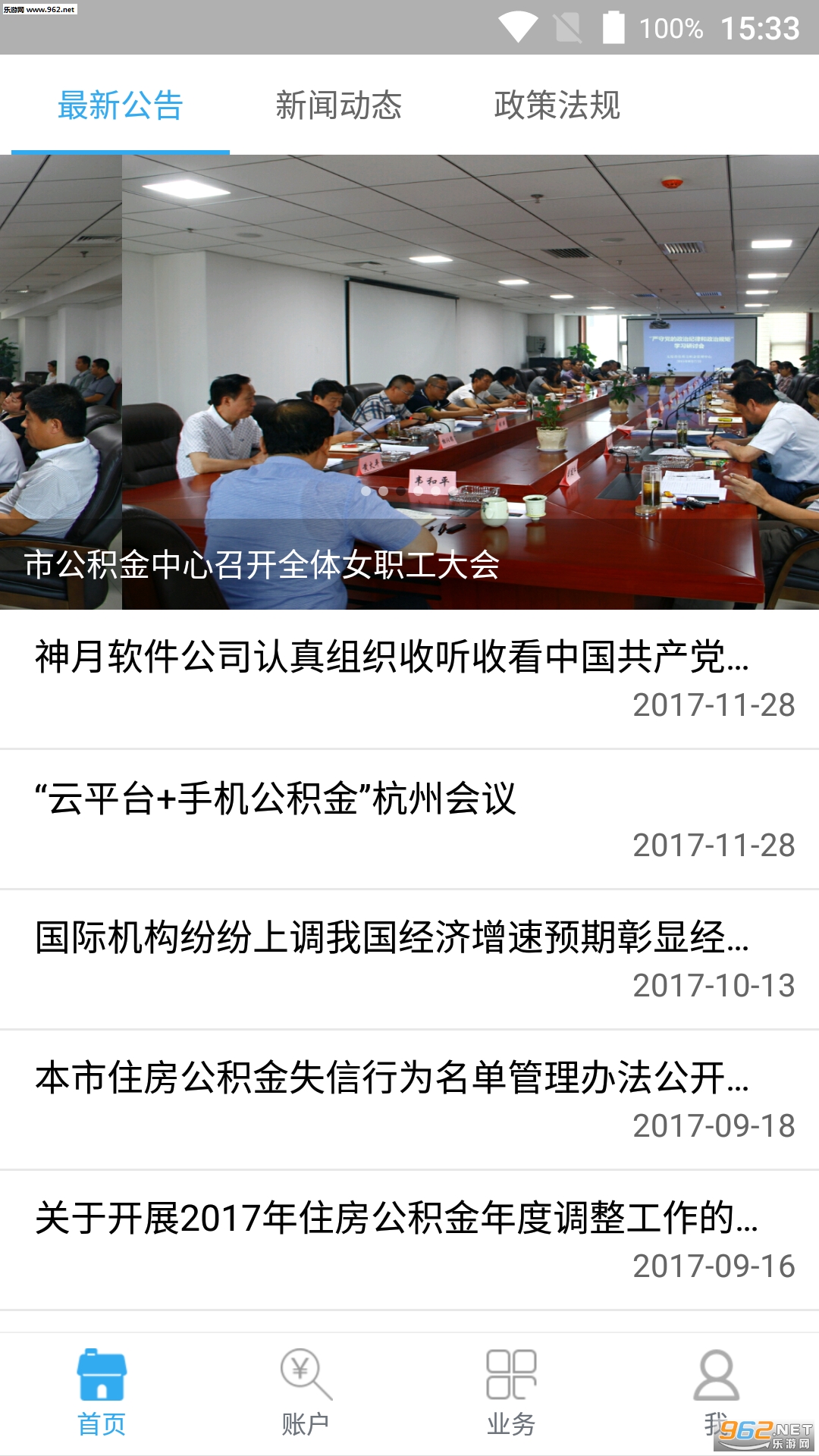This screenshot has width=819, height=1456.
Task: Go to the 首页 tab
Action: click(x=102, y=1392)
